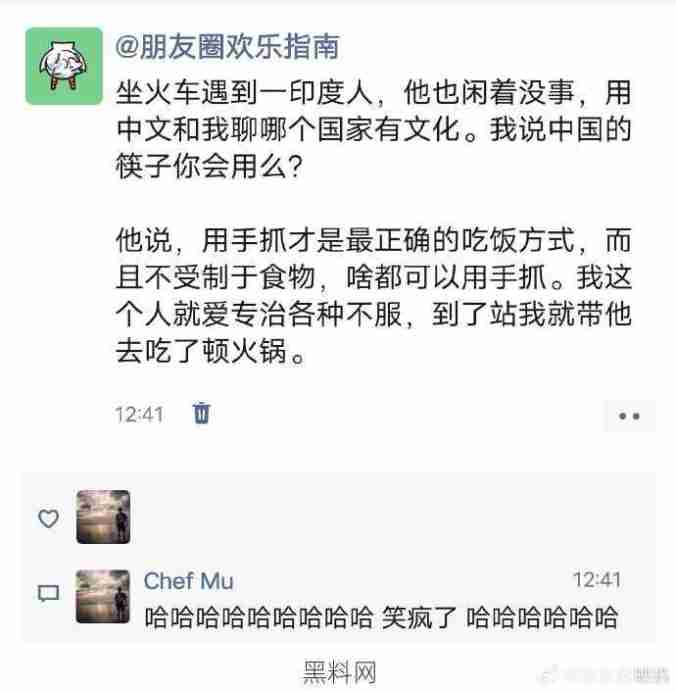Delete this post with the trash icon
The height and width of the screenshot is (691, 676).
[201, 413]
